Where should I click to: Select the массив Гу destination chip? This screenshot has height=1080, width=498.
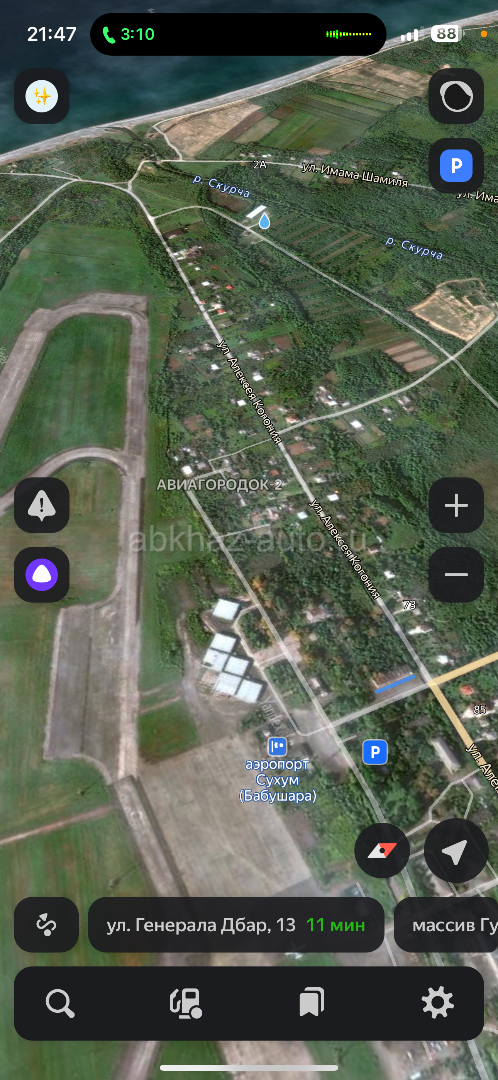446,924
